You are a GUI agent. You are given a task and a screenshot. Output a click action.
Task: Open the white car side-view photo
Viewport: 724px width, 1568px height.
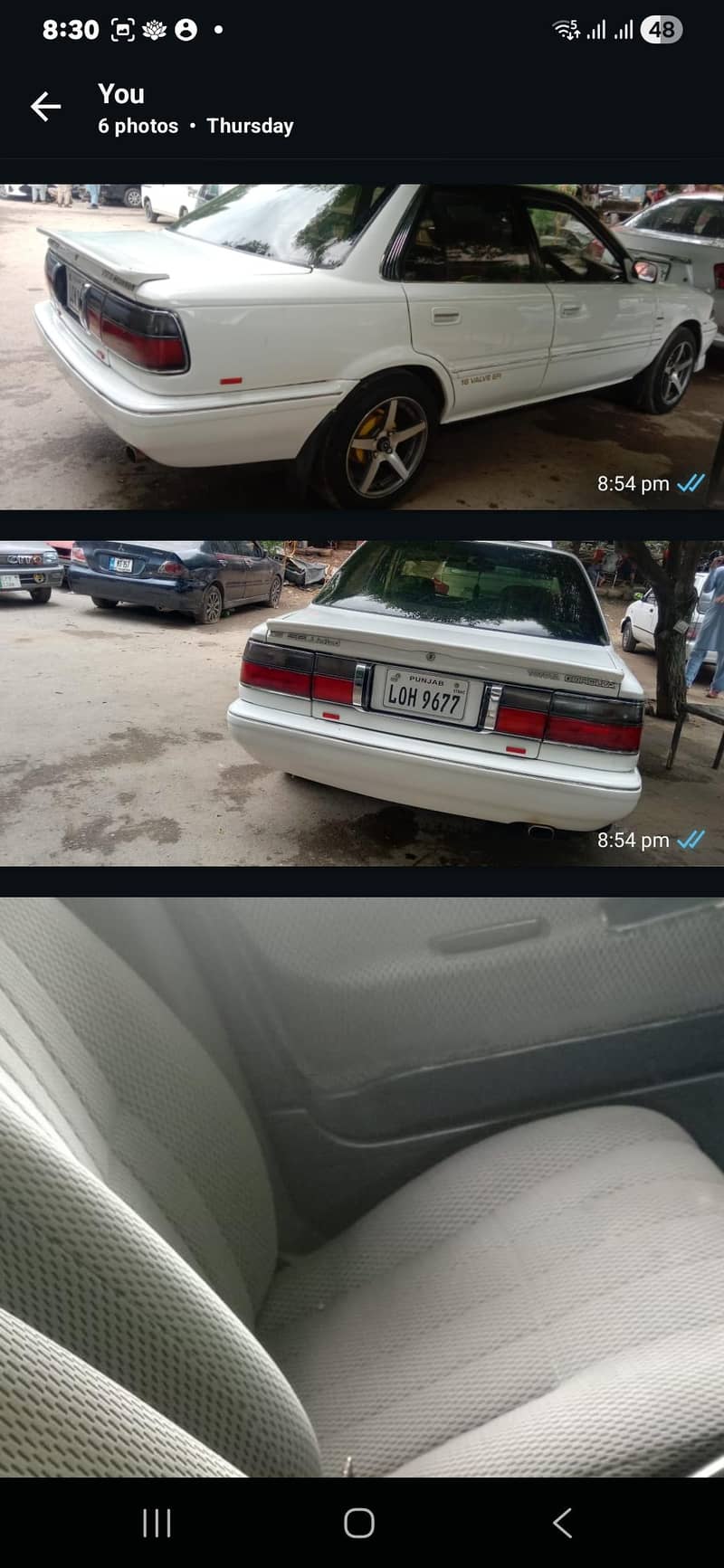(x=362, y=346)
